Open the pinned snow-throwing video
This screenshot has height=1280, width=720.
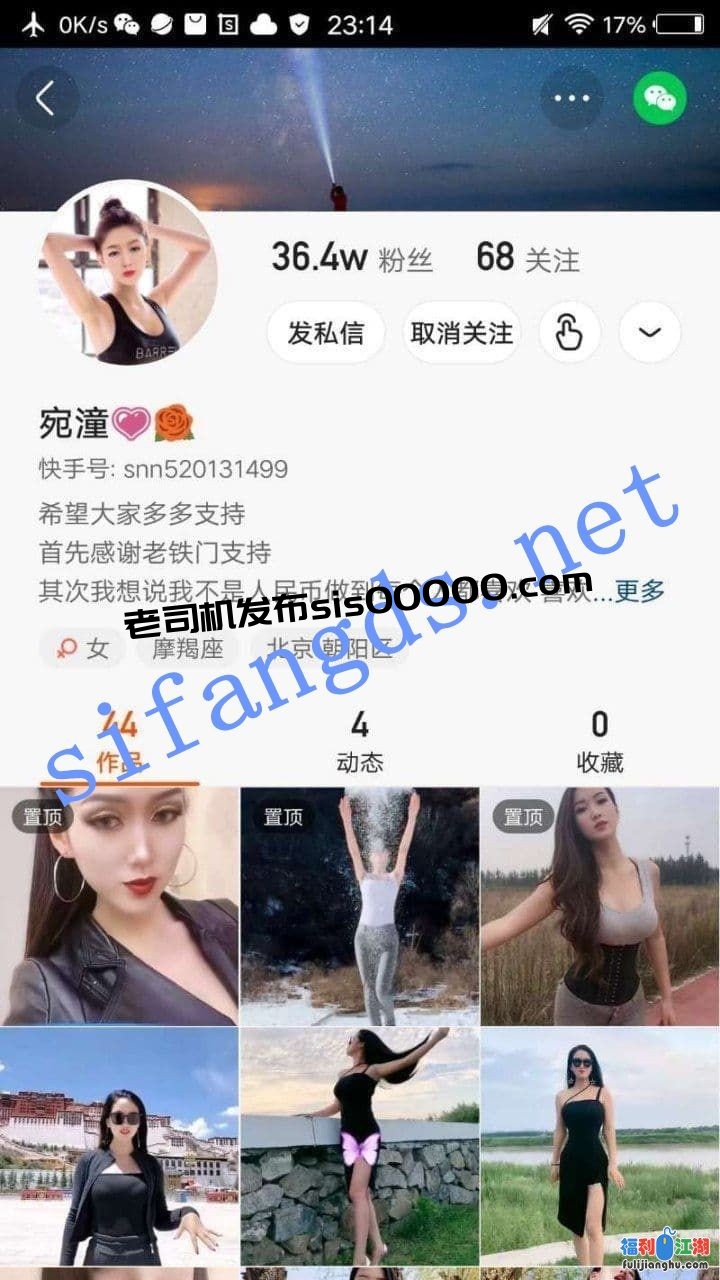click(360, 906)
